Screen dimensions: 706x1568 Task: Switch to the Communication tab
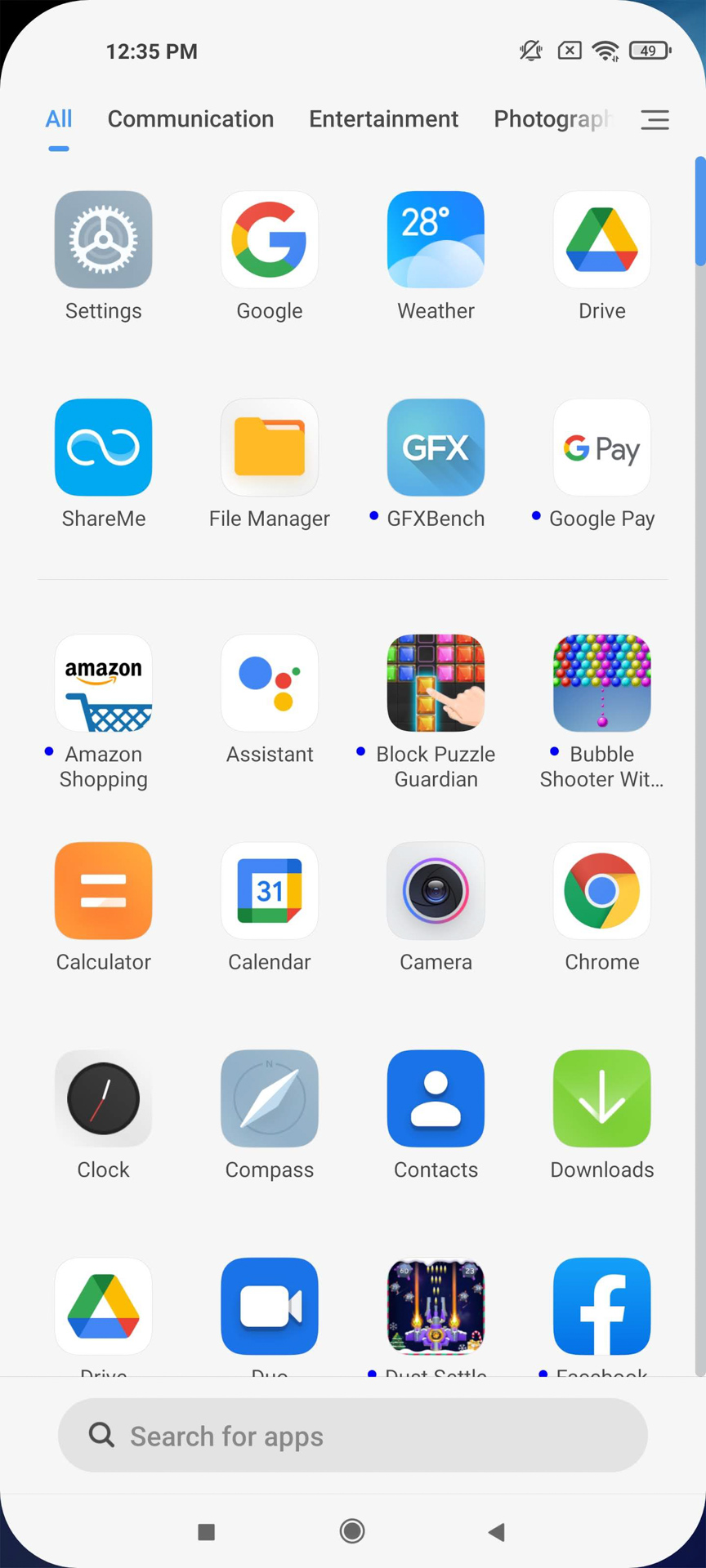(x=190, y=119)
